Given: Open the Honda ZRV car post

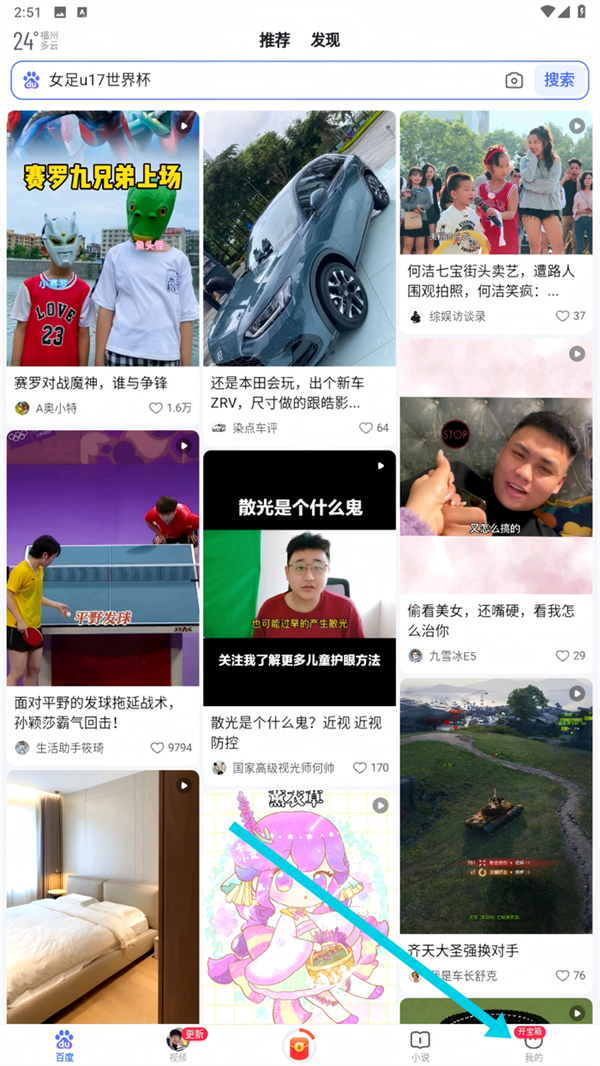Looking at the screenshot, I should [x=299, y=240].
